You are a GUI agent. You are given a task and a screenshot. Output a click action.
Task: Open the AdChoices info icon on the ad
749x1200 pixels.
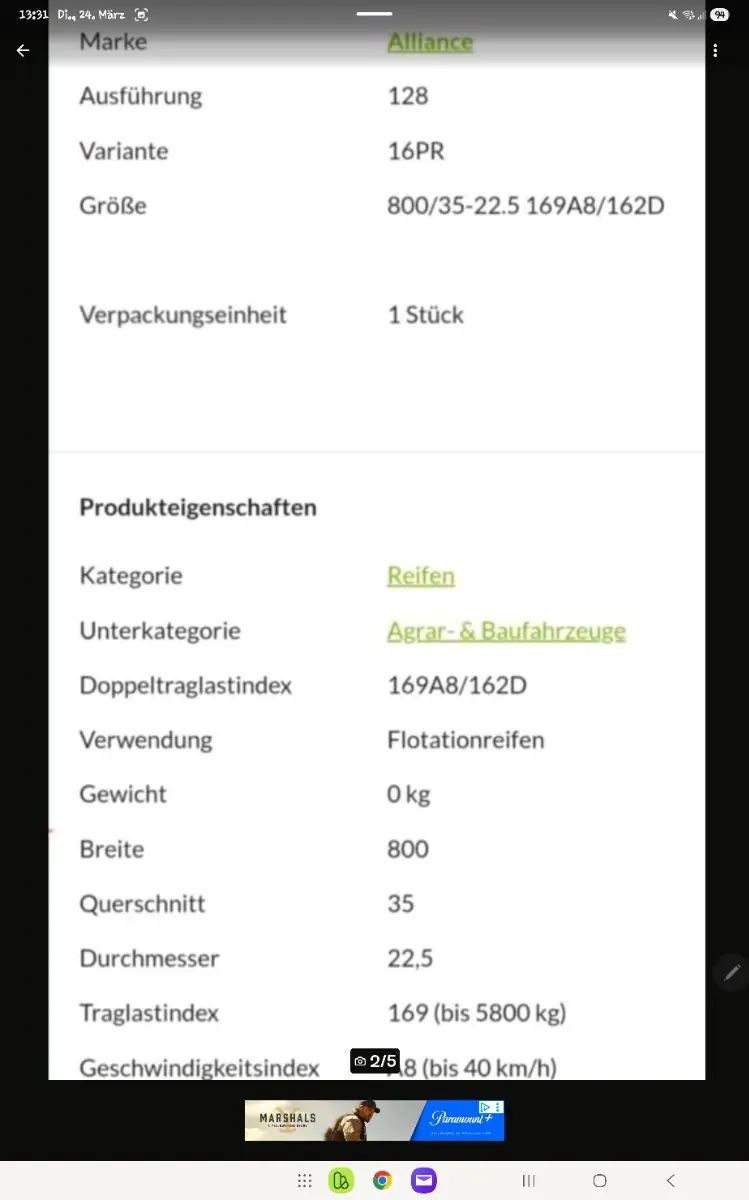485,1107
